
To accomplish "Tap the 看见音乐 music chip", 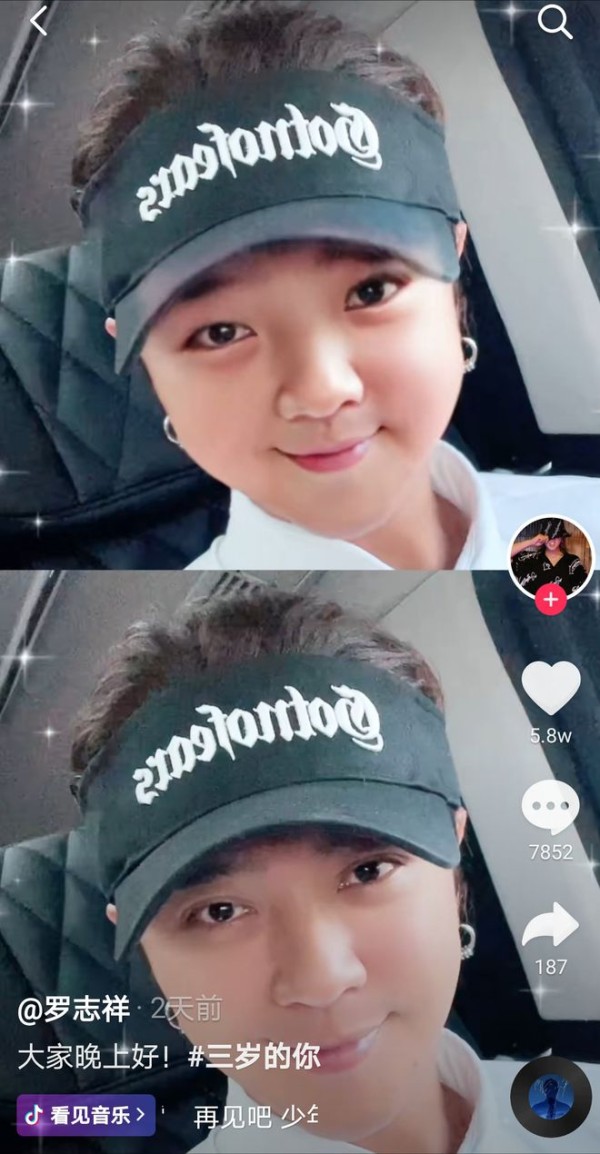I will 87,1115.
